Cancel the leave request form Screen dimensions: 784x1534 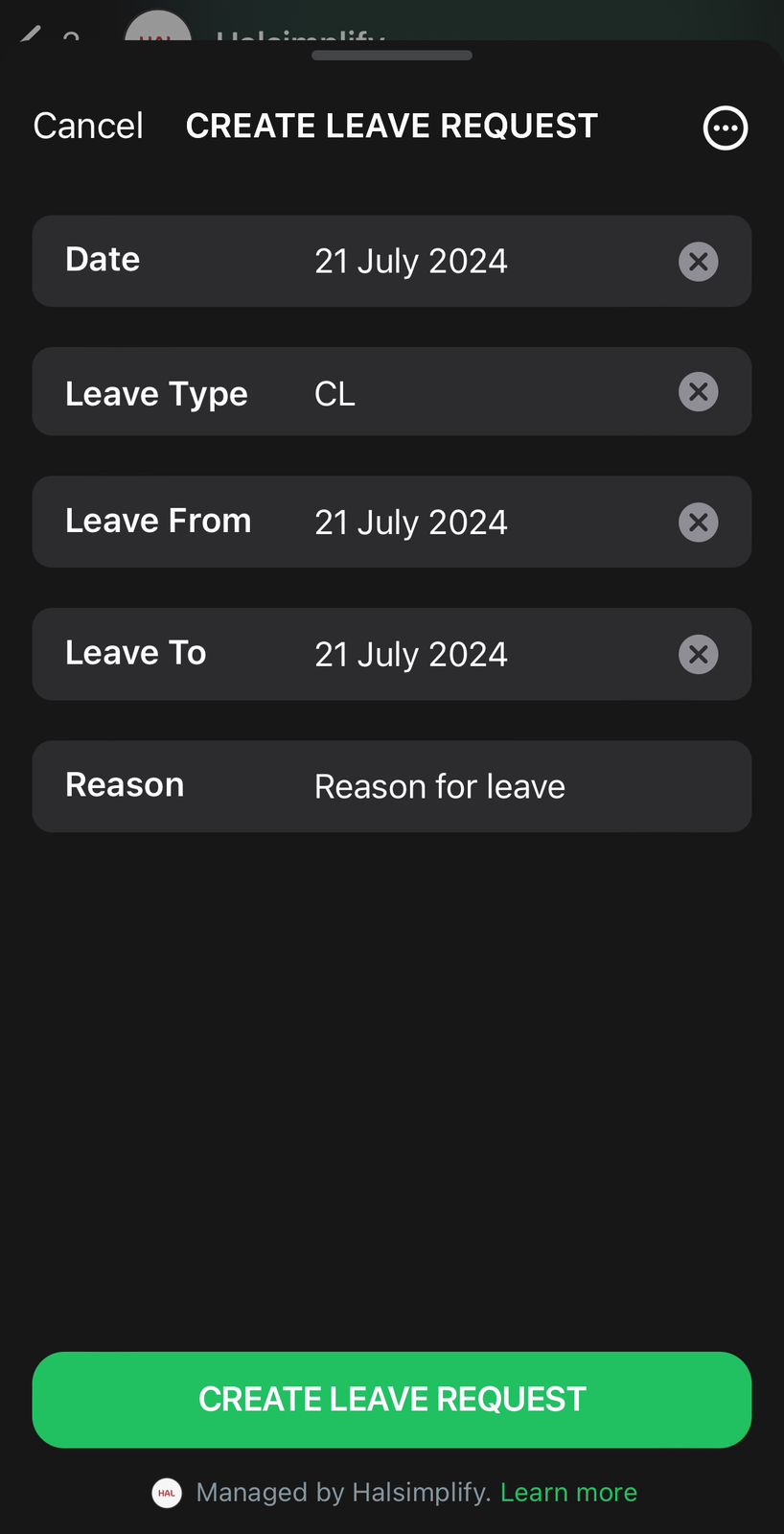pyautogui.click(x=88, y=126)
